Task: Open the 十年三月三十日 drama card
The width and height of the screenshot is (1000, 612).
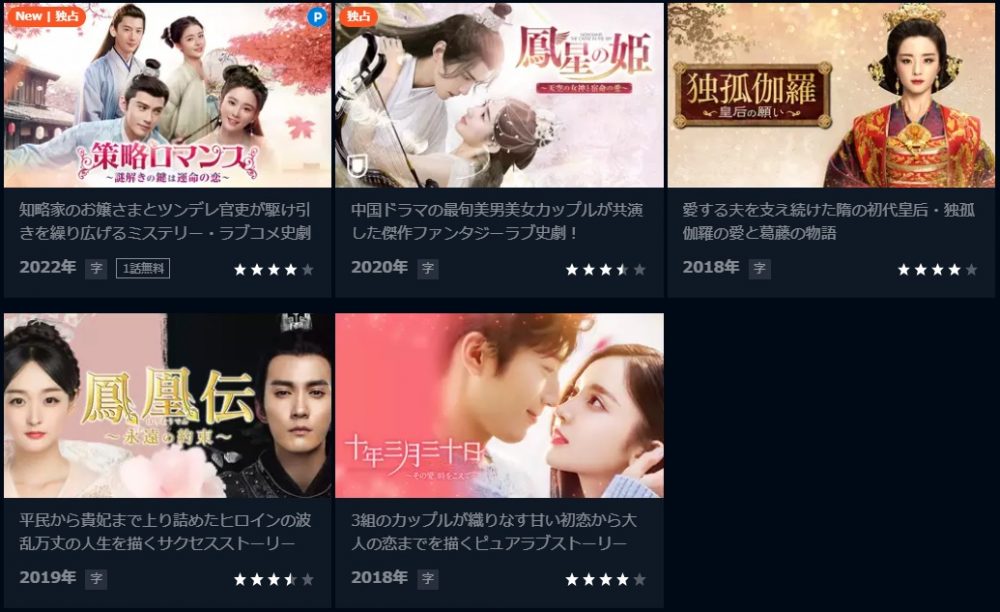Action: click(499, 406)
